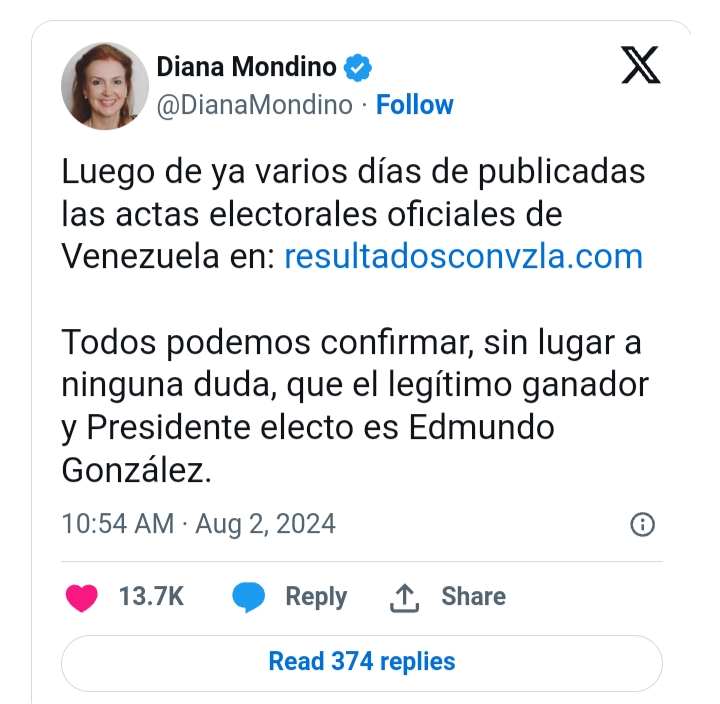Open the tweet info icon

[642, 524]
